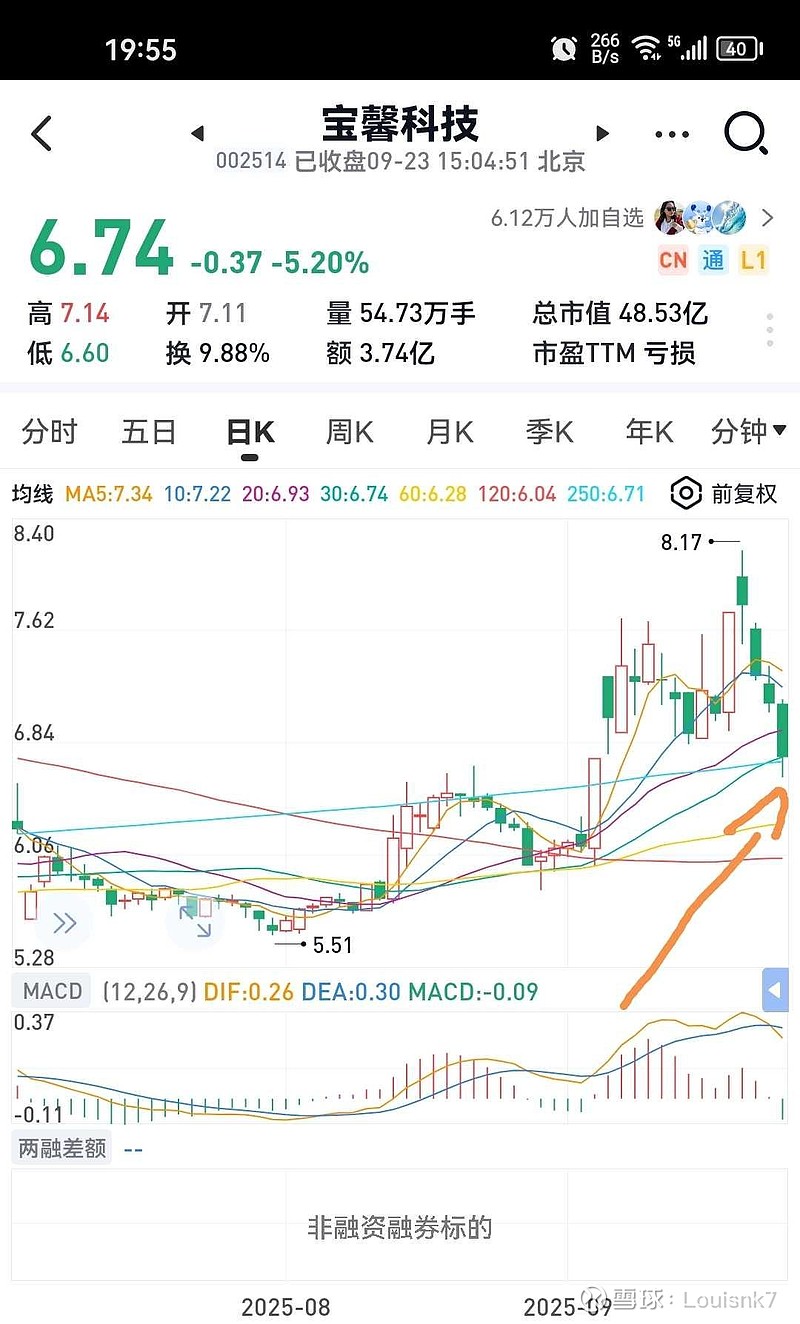Tap the double-arrow button on the chart
This screenshot has height=1324, width=800.
[65, 923]
